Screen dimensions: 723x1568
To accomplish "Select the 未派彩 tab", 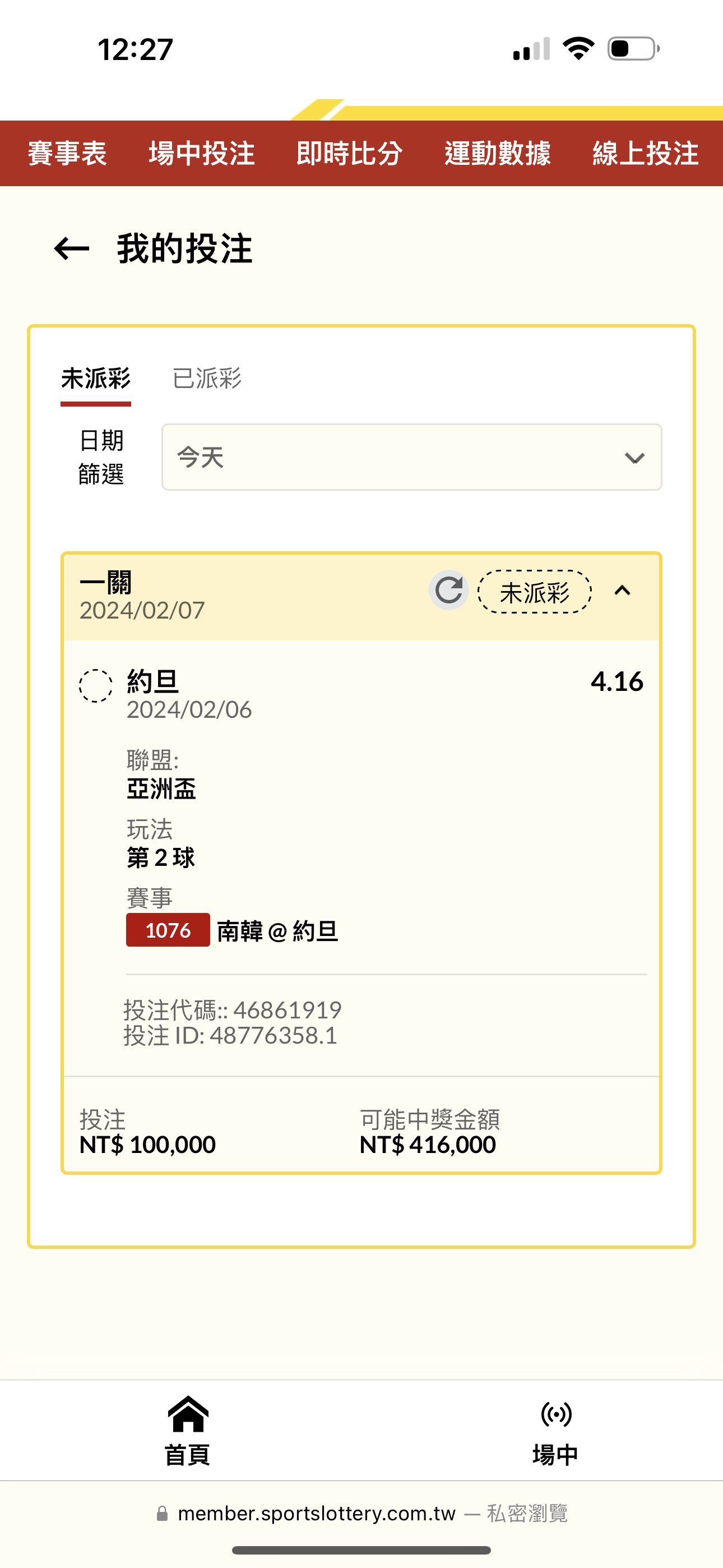I will (95, 379).
